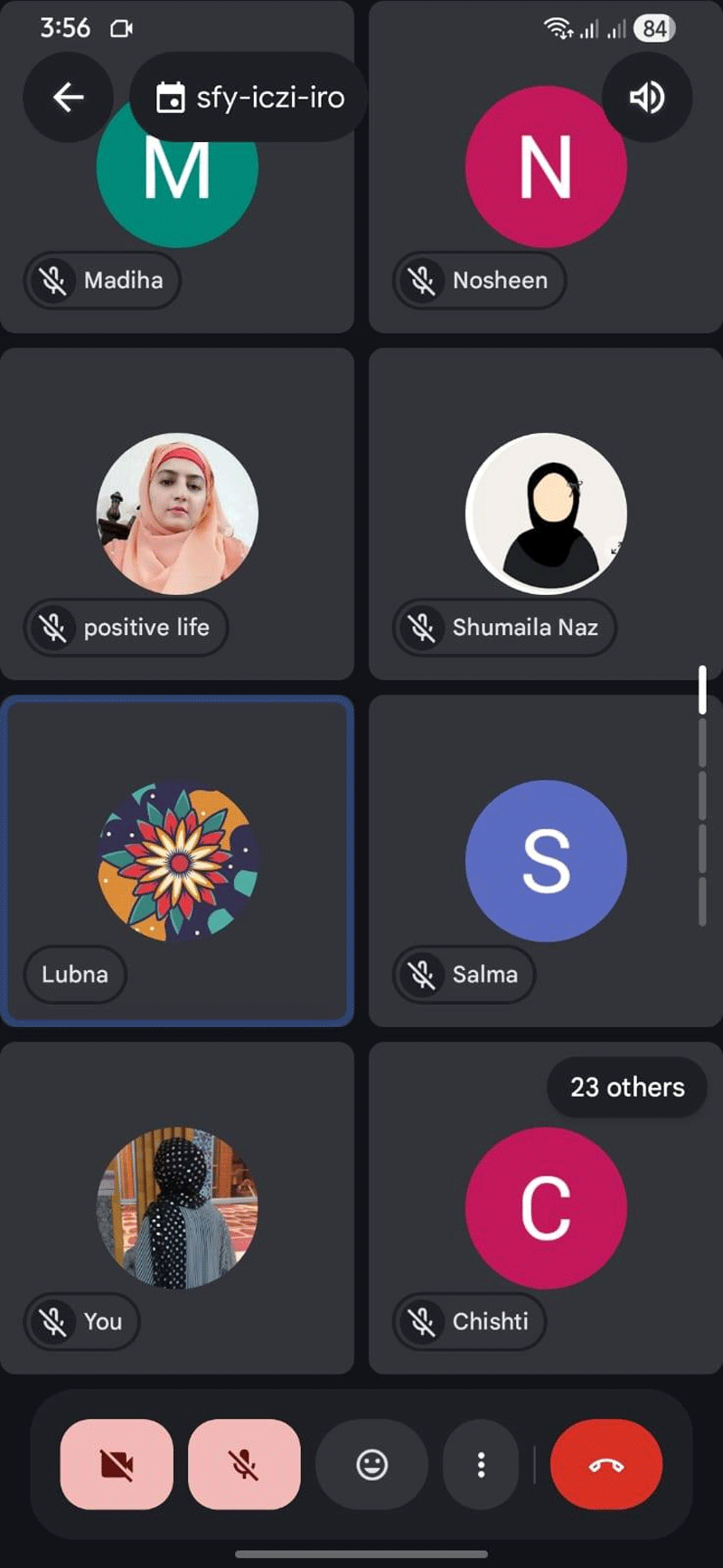
Task: Tap Shumaila Naz's tile
Action: pyautogui.click(x=546, y=514)
